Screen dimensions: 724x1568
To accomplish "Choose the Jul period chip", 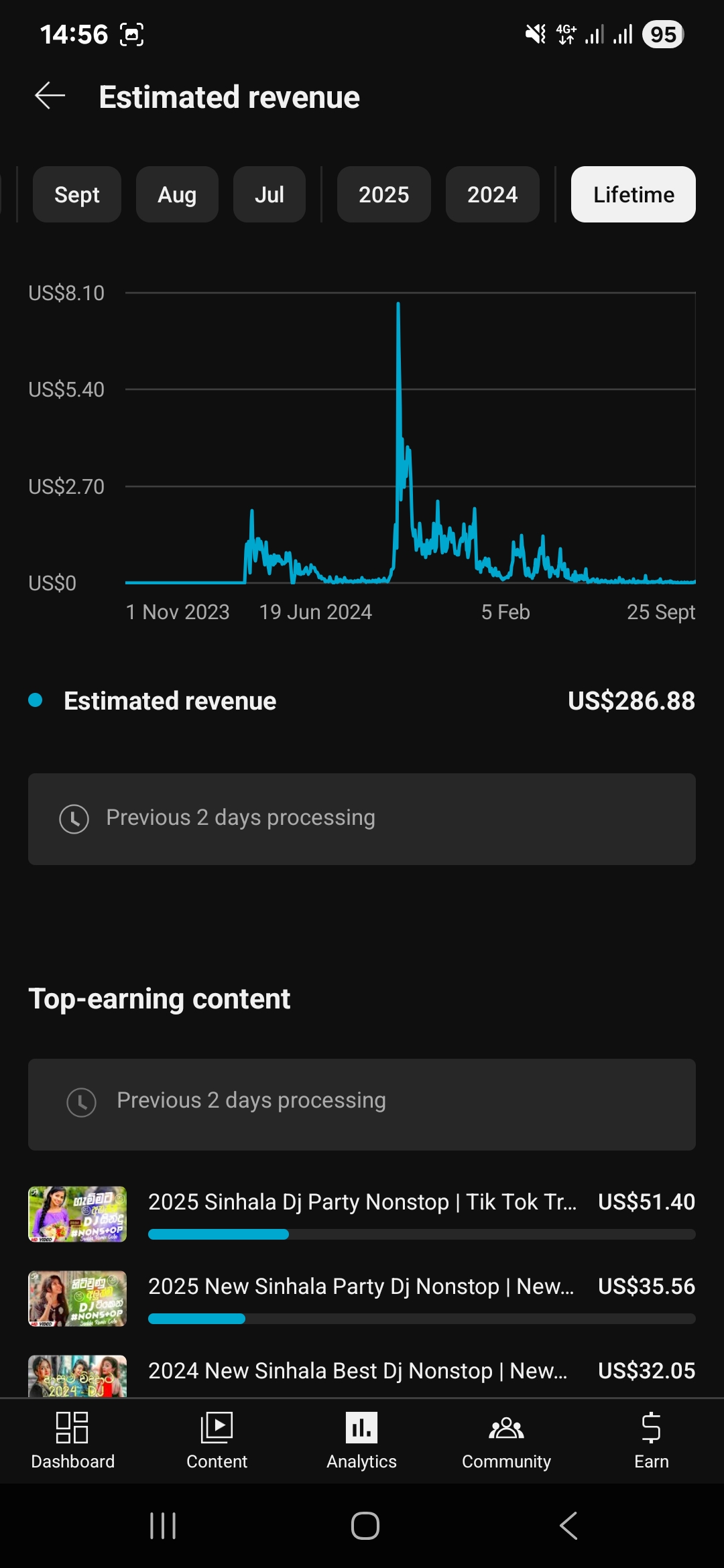I will (269, 195).
